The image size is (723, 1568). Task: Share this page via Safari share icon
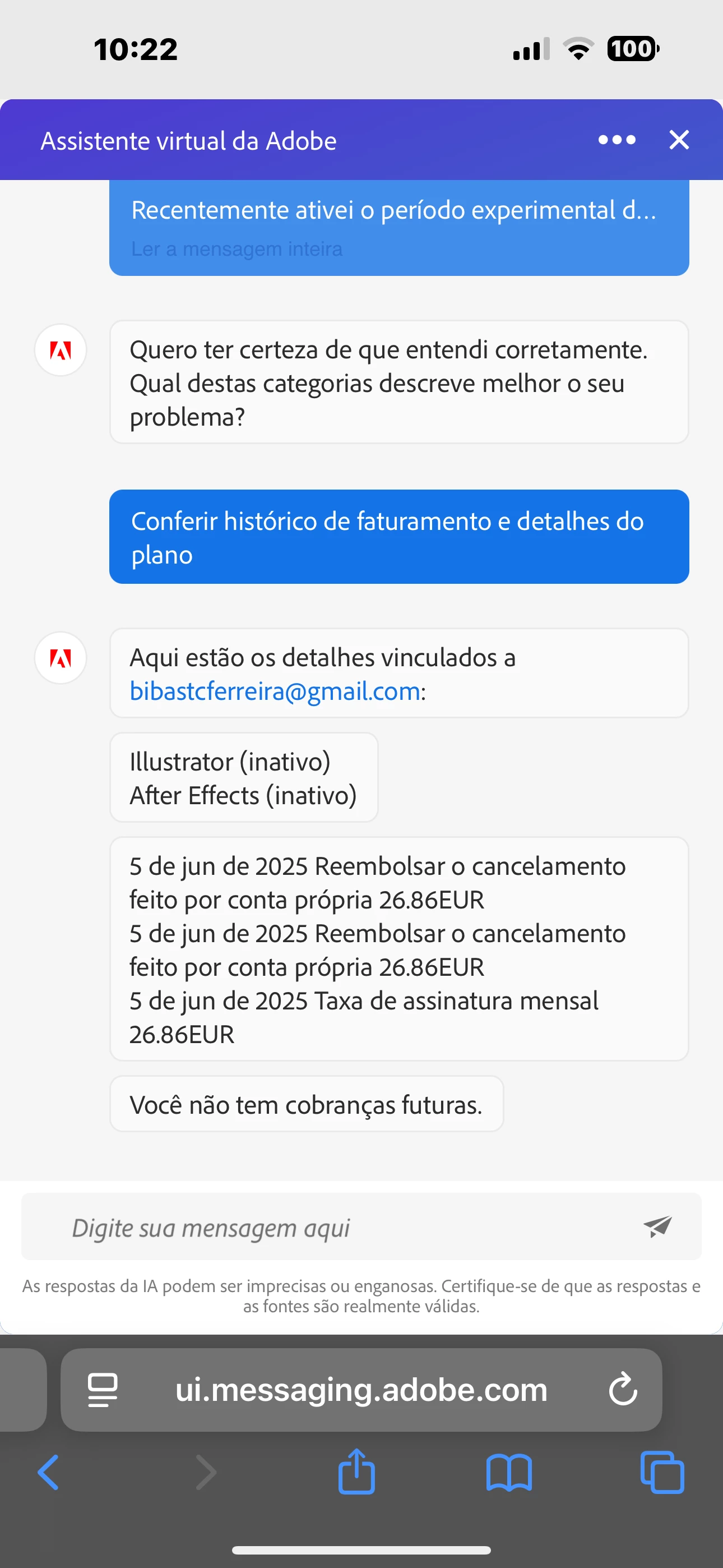(356, 1472)
